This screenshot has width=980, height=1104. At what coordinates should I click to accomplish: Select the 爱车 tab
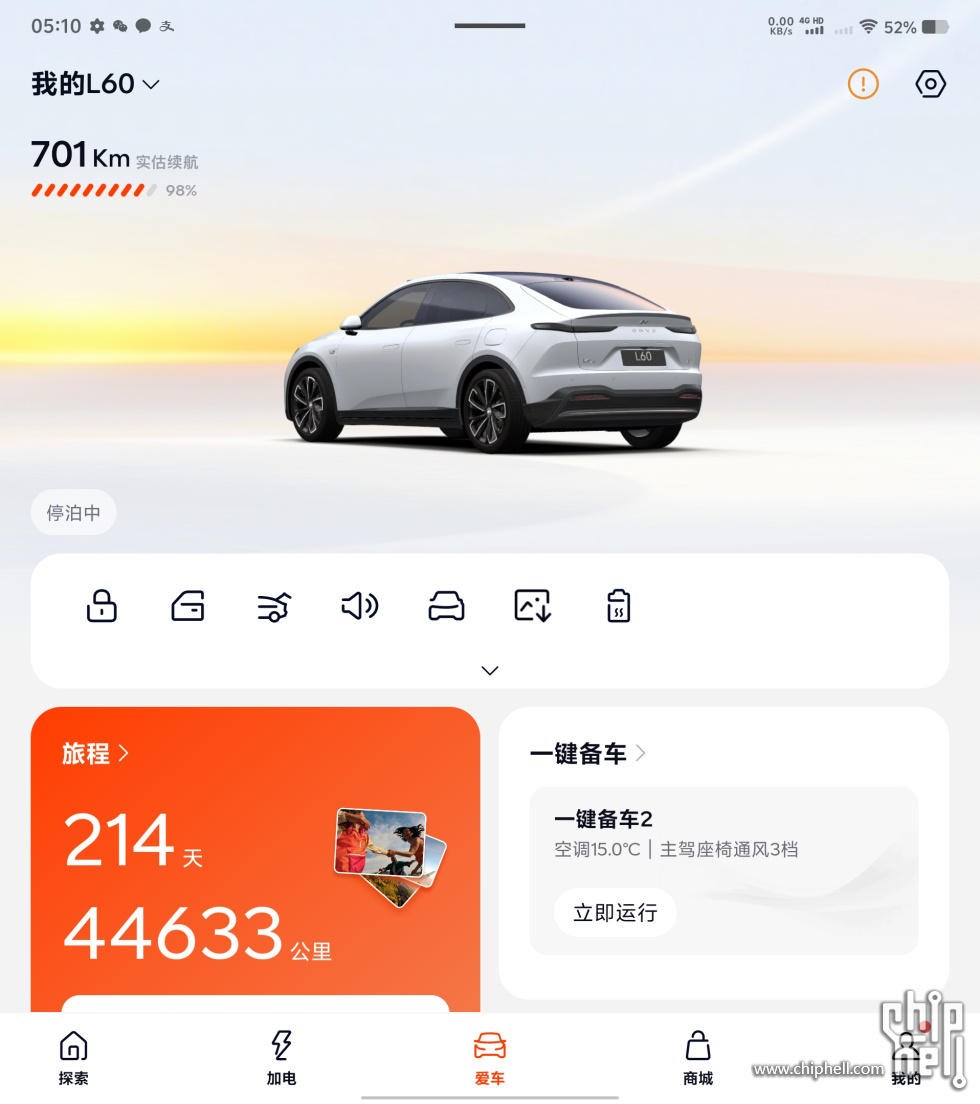click(x=490, y=1058)
